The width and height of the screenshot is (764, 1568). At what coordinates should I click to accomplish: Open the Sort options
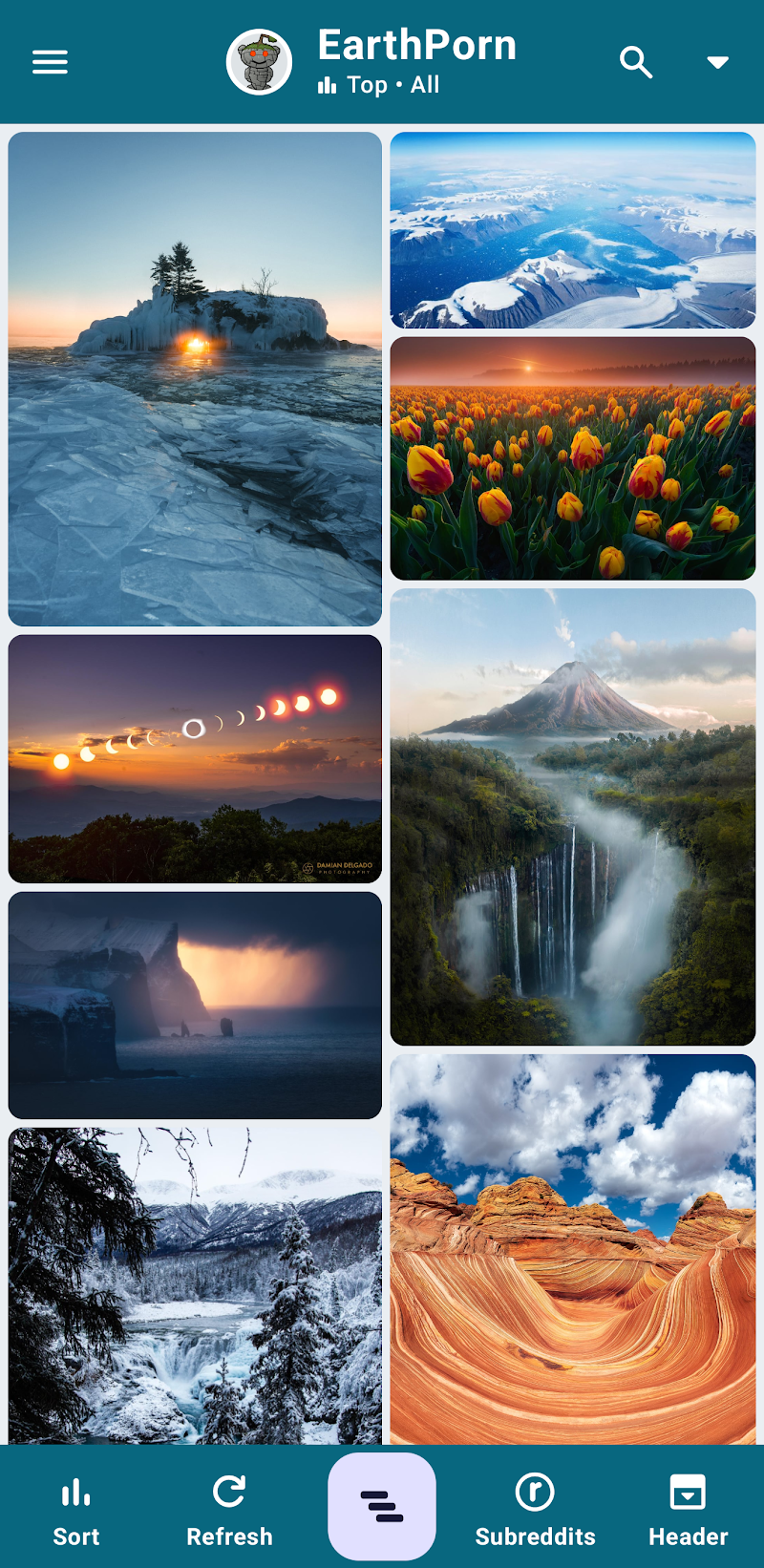(x=75, y=1511)
